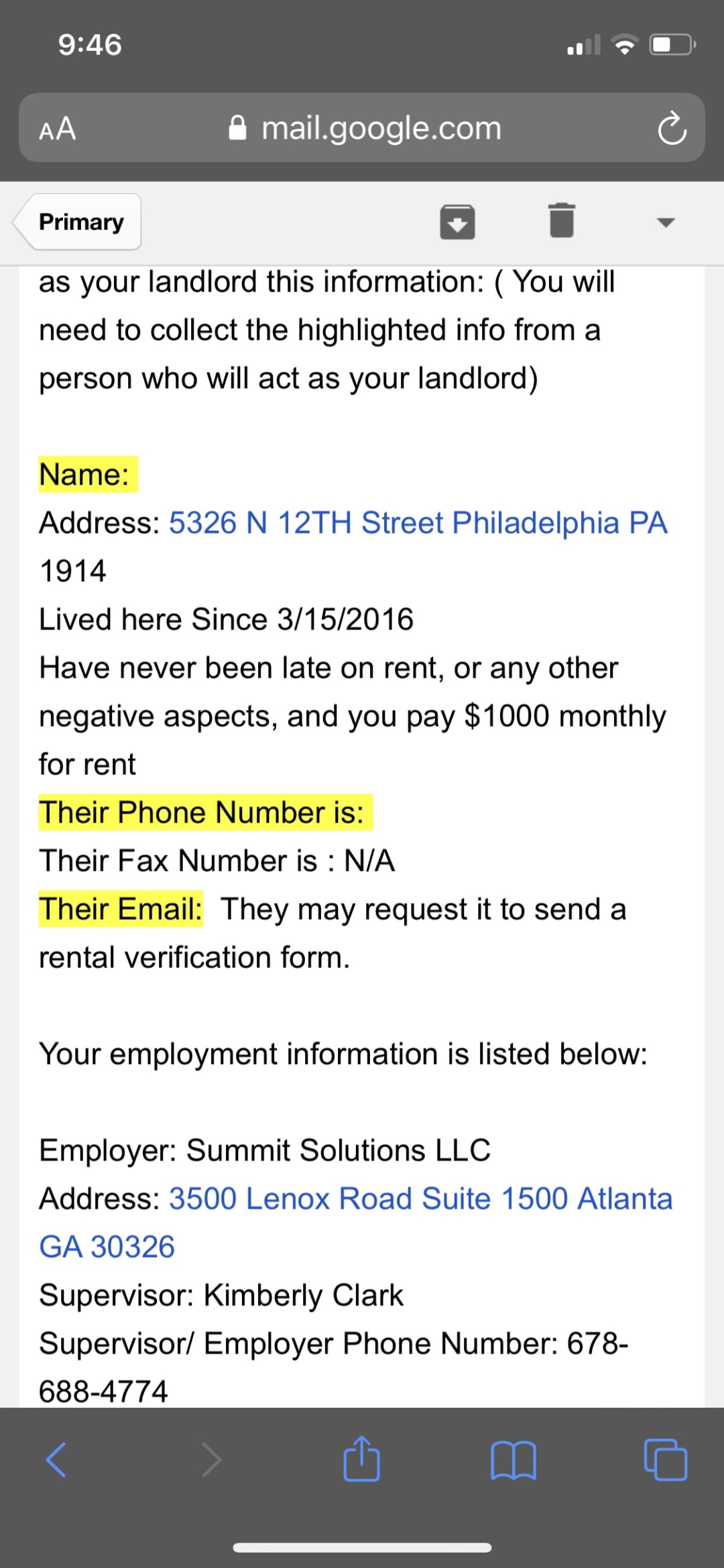Image resolution: width=724 pixels, height=1568 pixels.
Task: Show open Safari tabs
Action: 665,1459
